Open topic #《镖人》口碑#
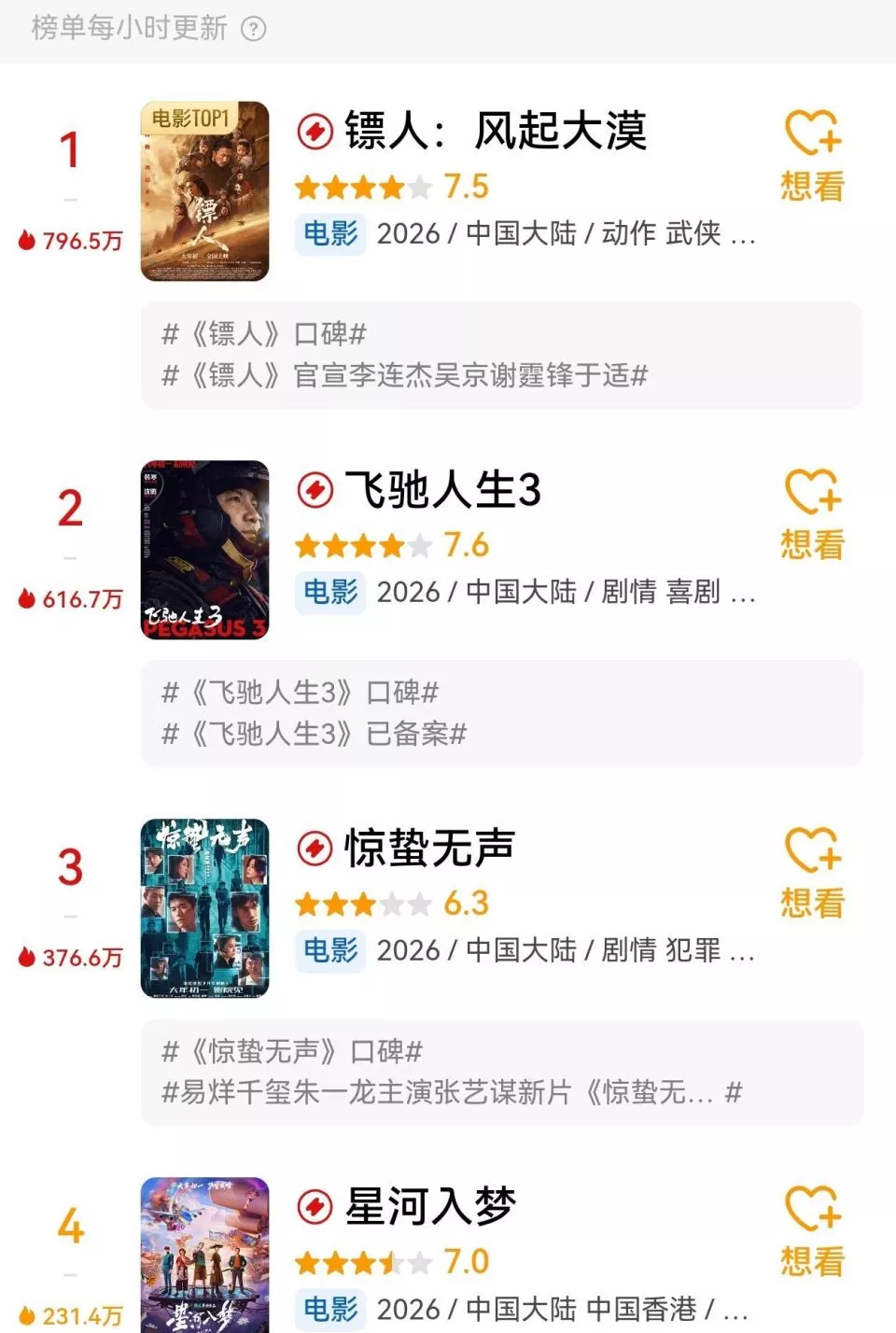This screenshot has width=896, height=1333. click(x=264, y=334)
